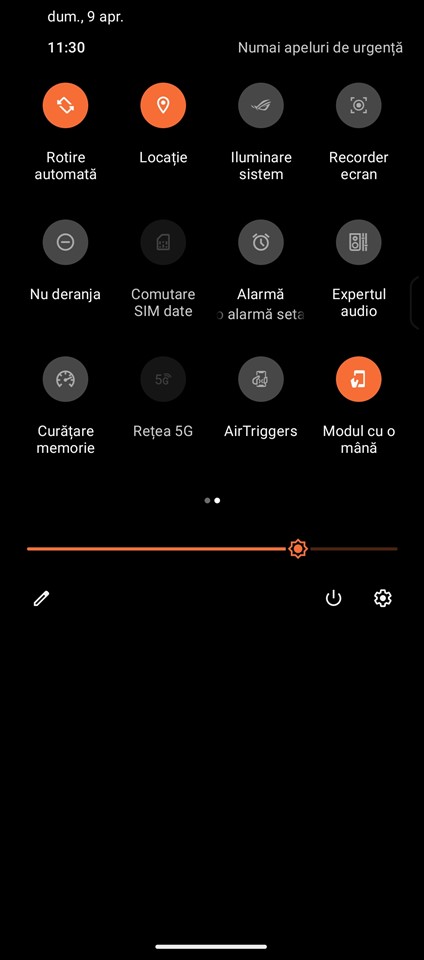Edit quick settings with the pencil icon
This screenshot has height=960, width=424.
[x=42, y=598]
